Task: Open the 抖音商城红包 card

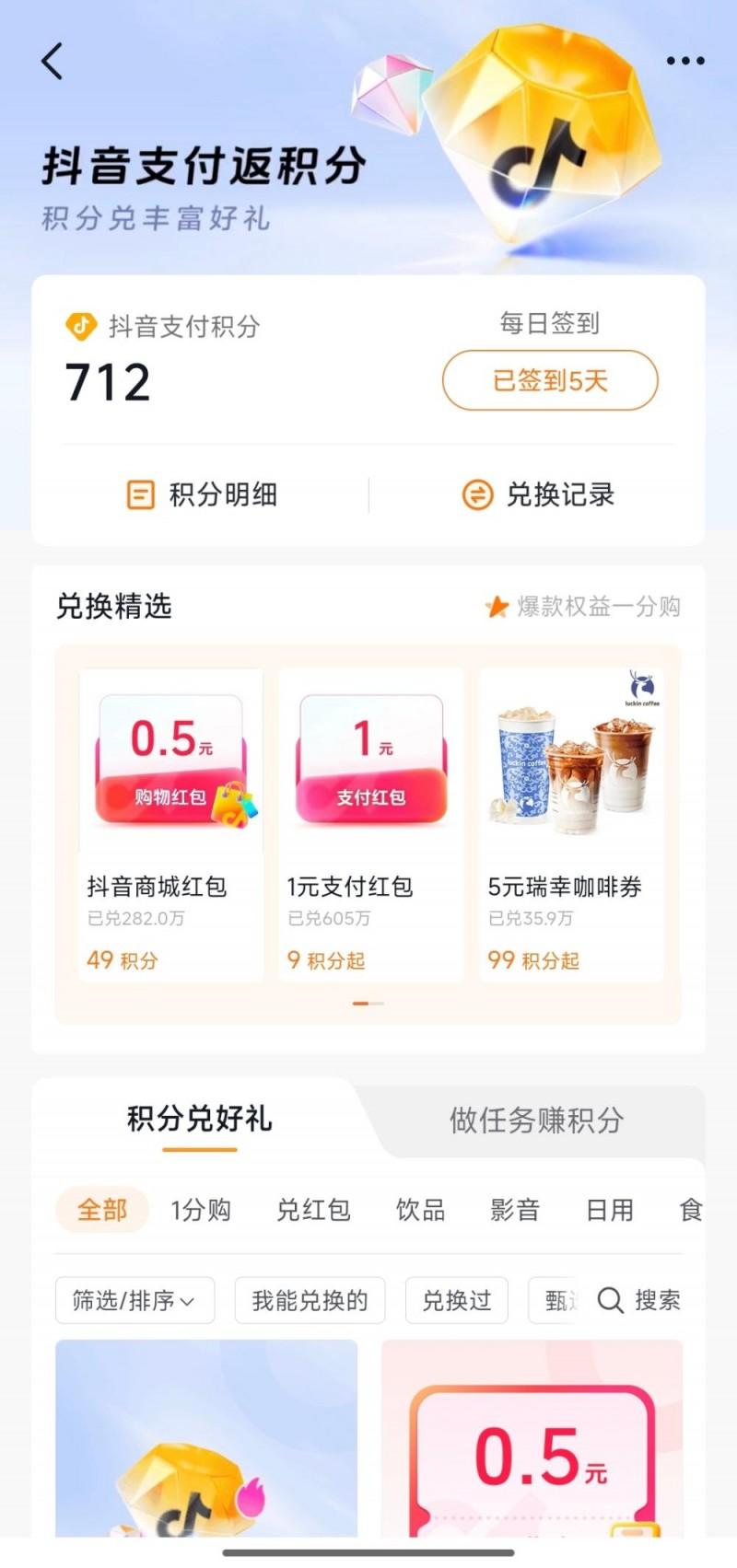Action: click(171, 824)
